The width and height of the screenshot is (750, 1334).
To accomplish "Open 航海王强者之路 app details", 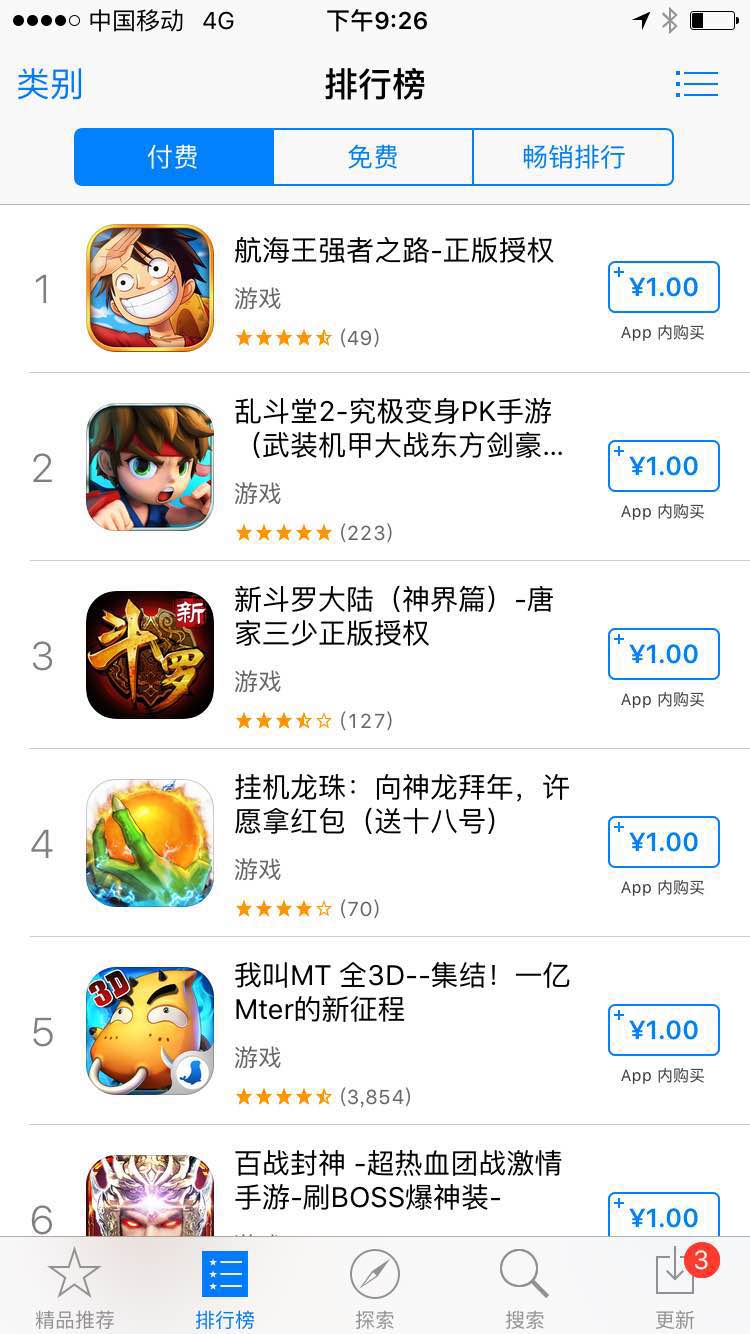I will [x=393, y=250].
